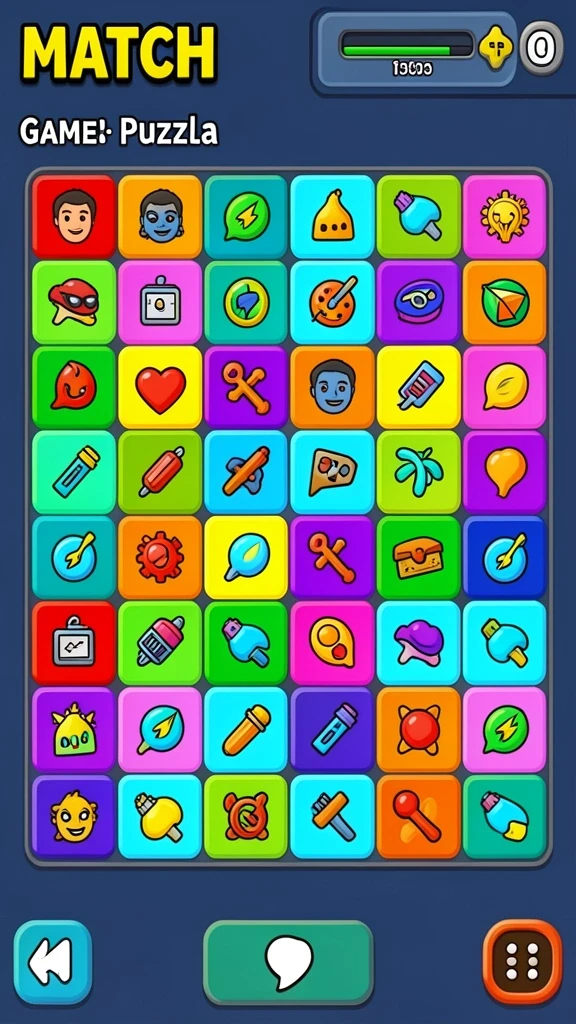Choose the treasure chest tile

tap(418, 558)
